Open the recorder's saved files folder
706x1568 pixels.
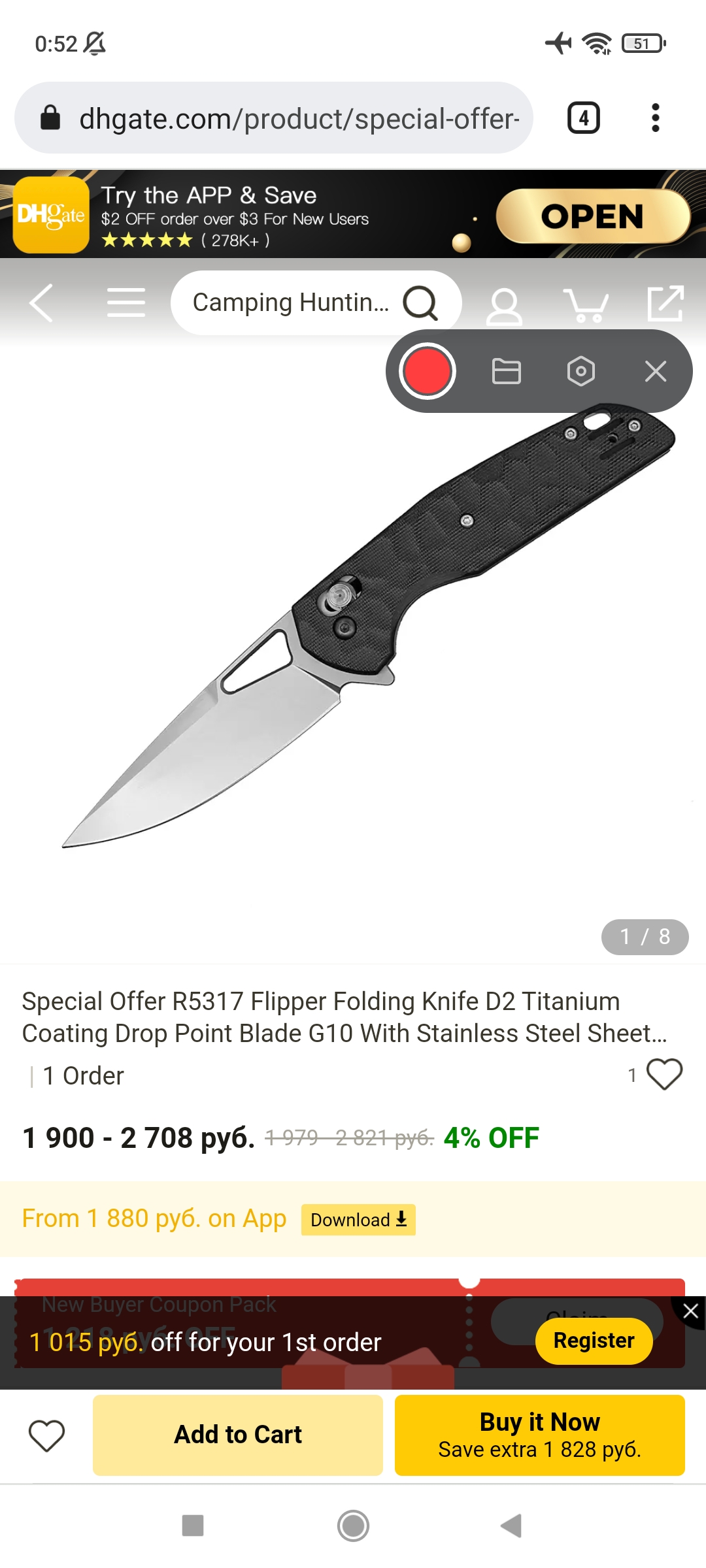pyautogui.click(x=506, y=371)
